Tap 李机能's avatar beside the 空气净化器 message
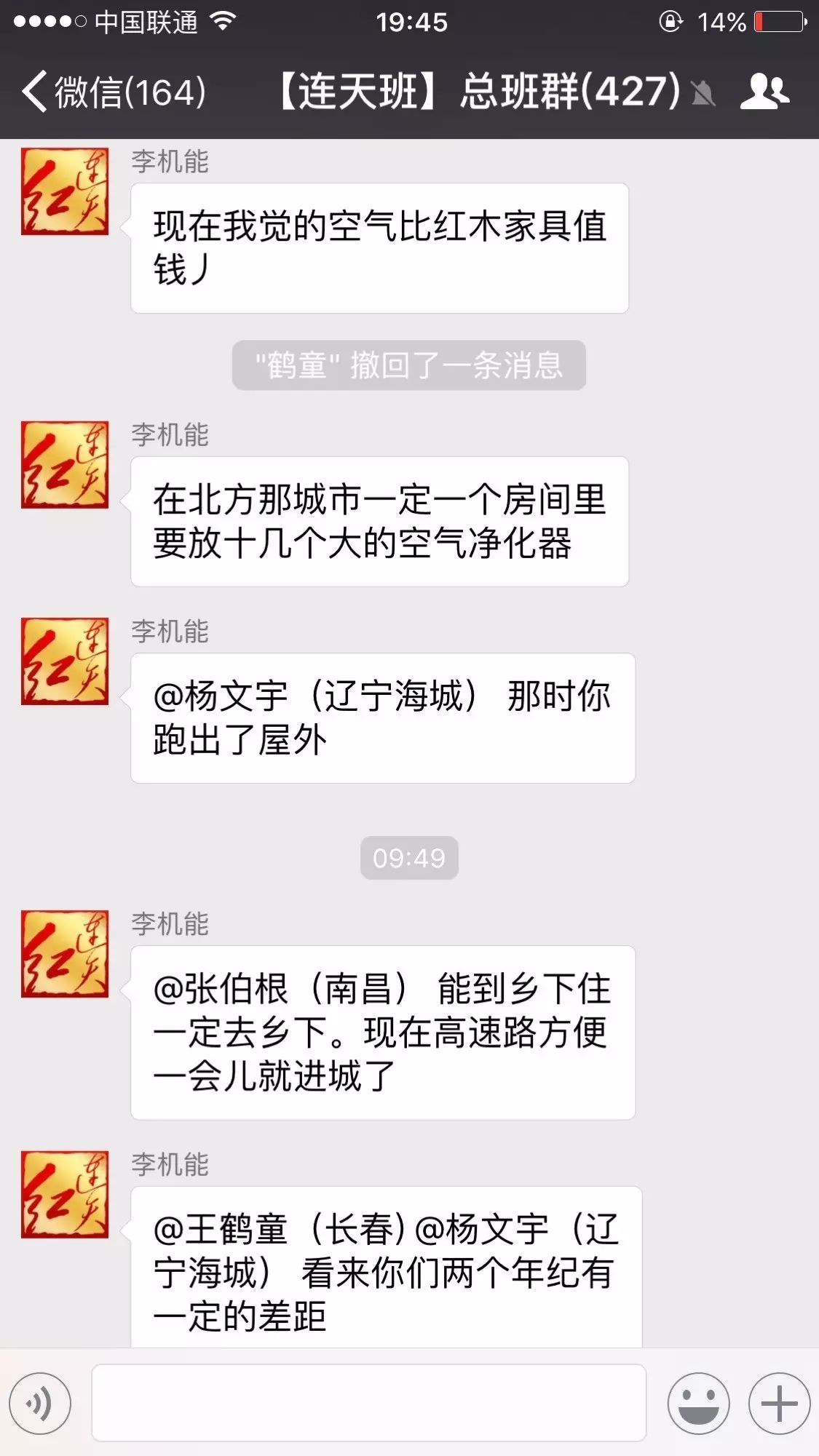The width and height of the screenshot is (819, 1456). click(x=65, y=464)
